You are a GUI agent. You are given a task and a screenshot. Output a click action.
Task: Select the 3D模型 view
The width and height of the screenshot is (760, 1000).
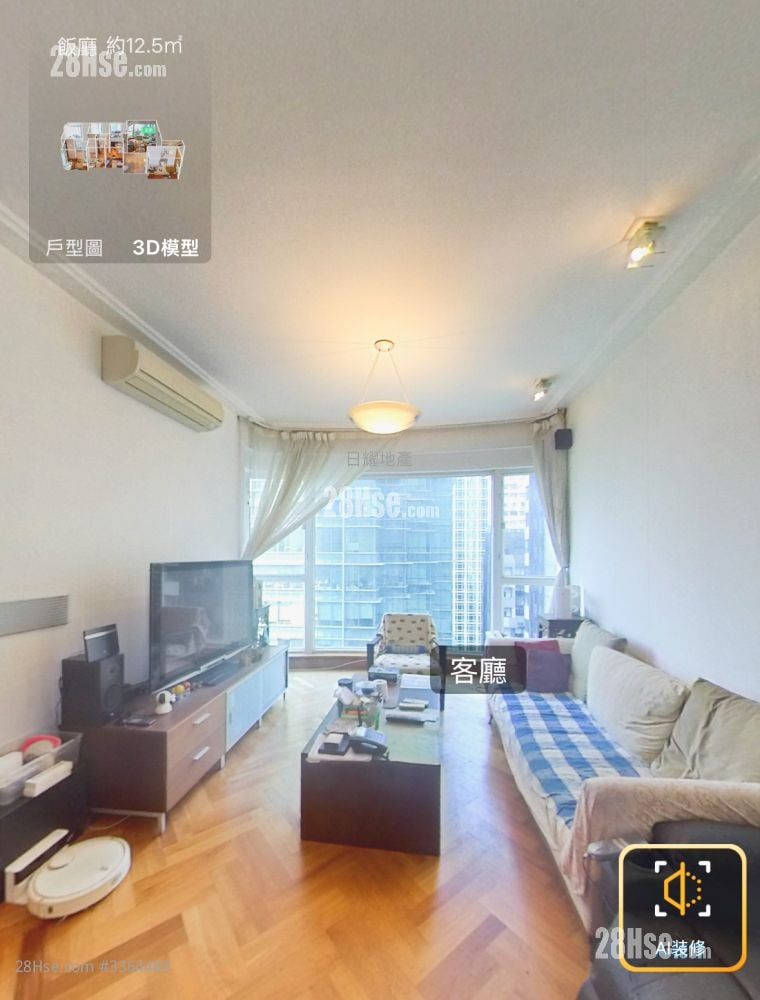pos(165,248)
